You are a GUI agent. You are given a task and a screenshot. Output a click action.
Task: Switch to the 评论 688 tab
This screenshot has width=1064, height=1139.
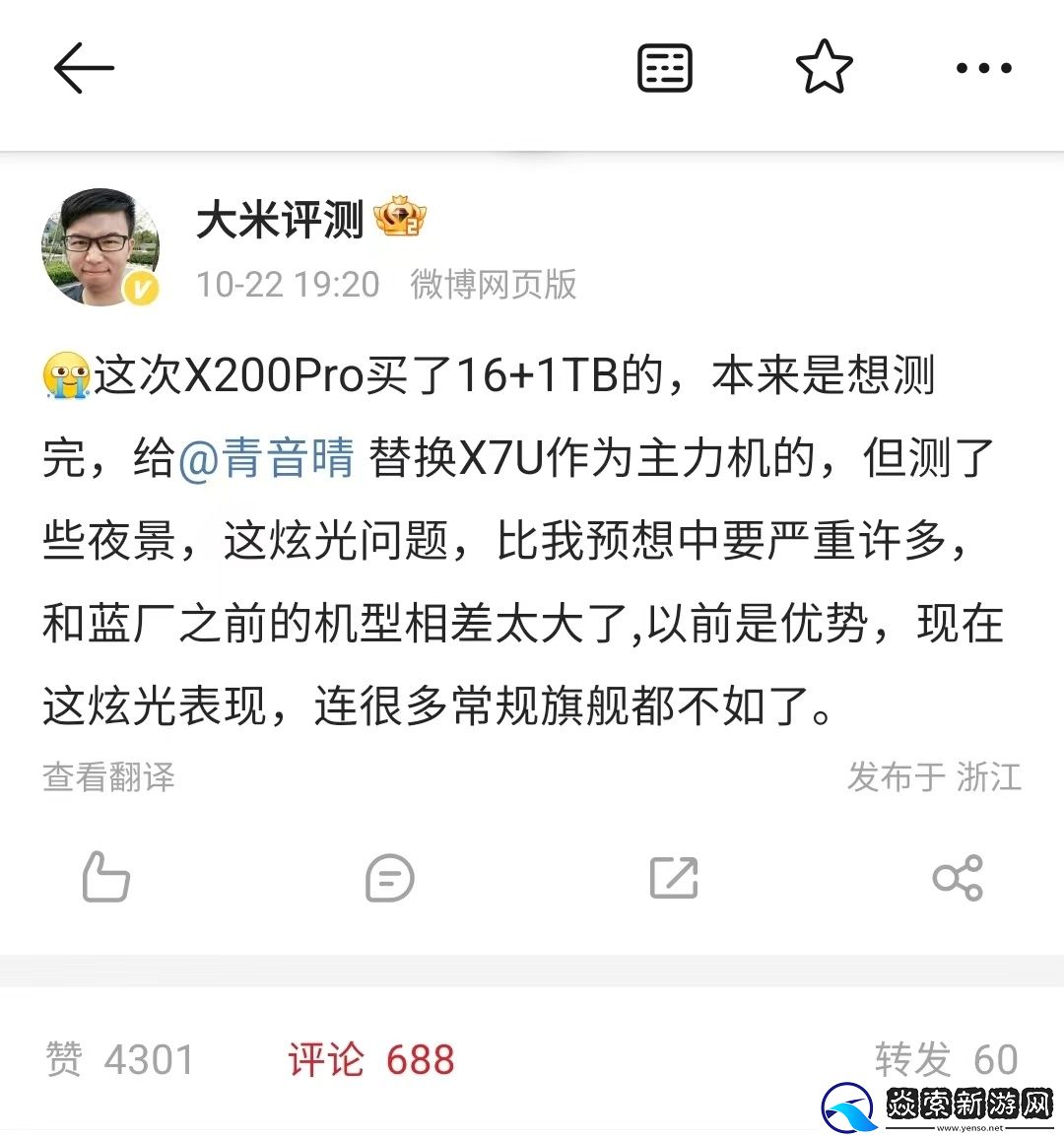tap(371, 1060)
